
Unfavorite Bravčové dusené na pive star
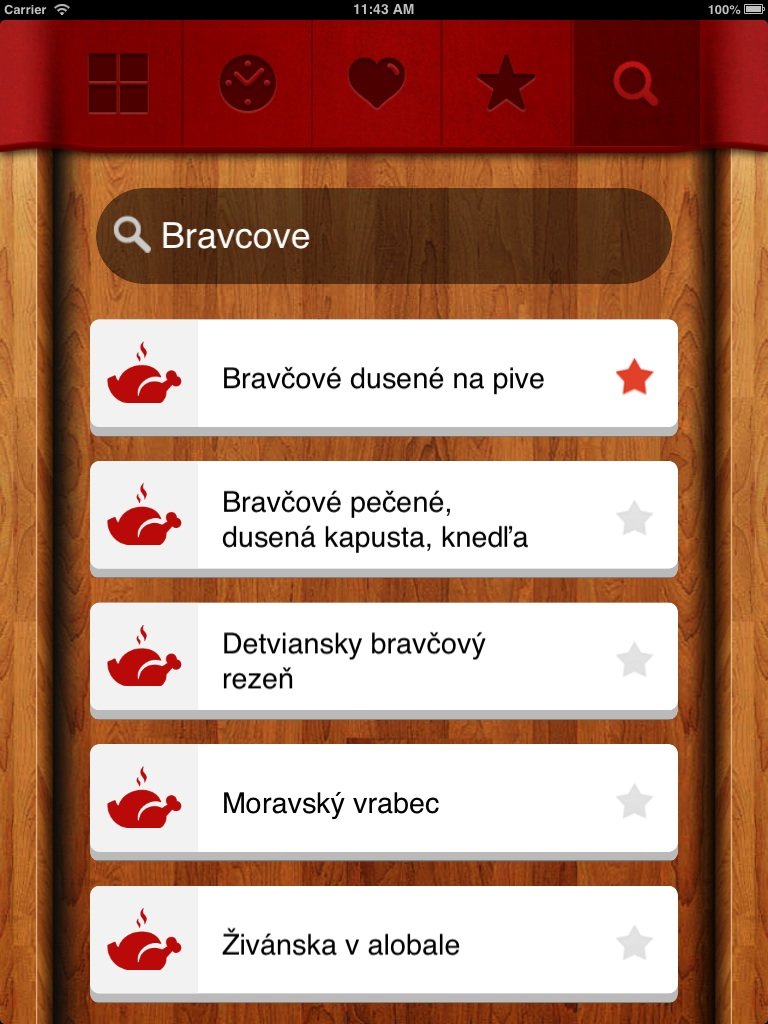(634, 378)
